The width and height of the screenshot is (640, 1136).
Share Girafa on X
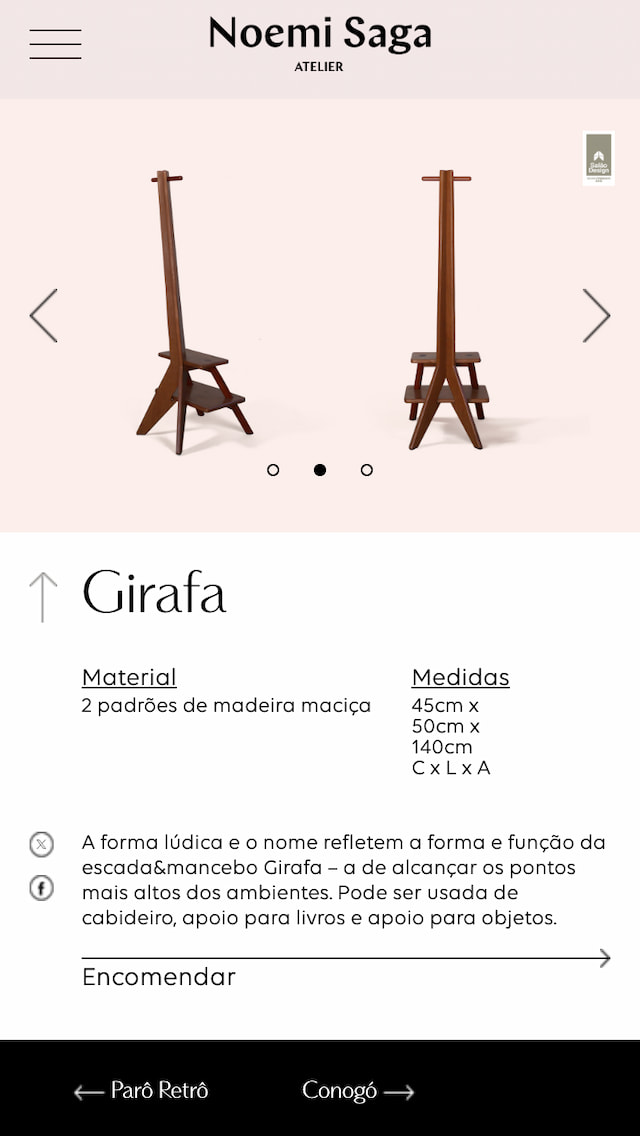click(x=41, y=845)
